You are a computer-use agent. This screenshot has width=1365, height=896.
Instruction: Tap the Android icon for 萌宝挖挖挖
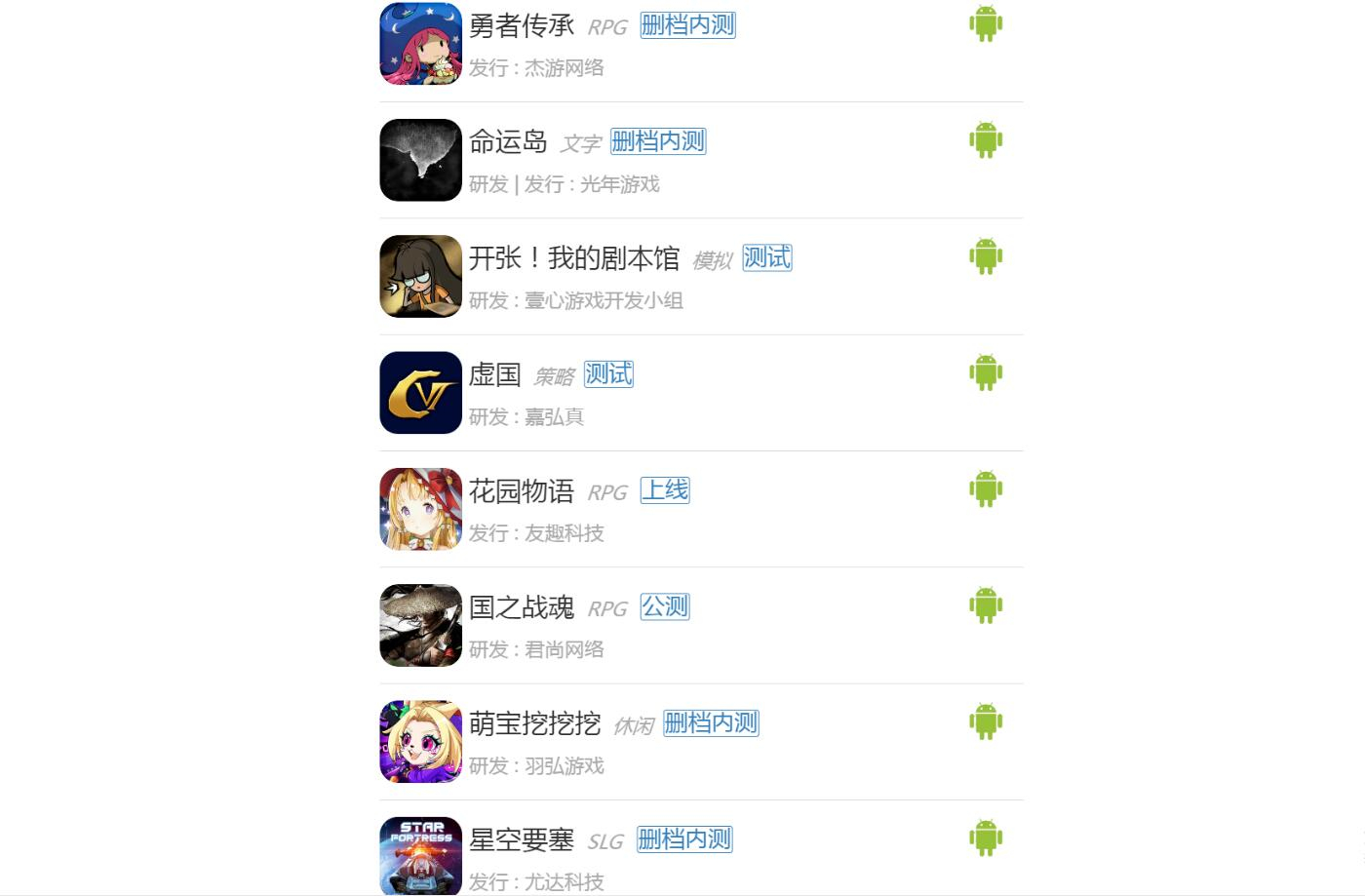[x=986, y=721]
